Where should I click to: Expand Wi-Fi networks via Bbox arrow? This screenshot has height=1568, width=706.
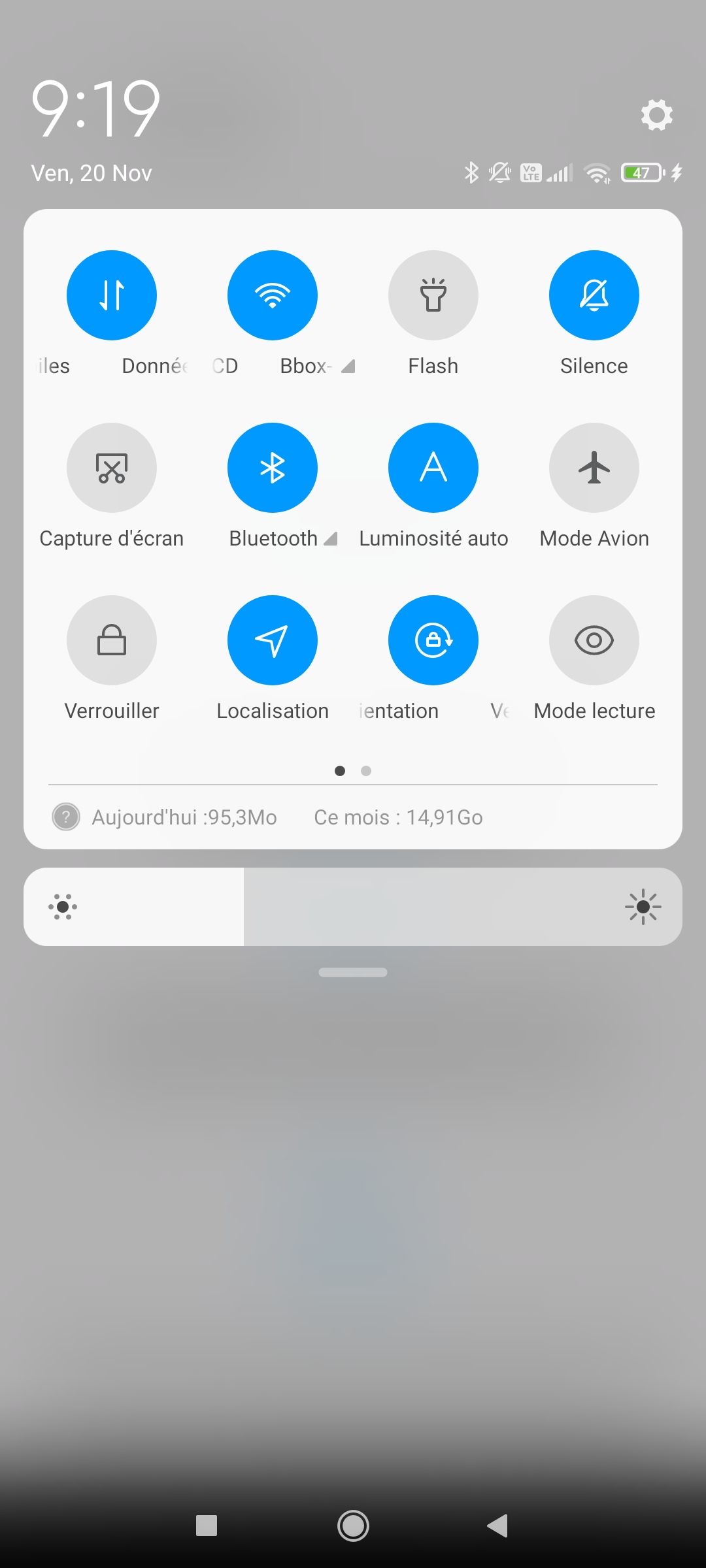348,367
